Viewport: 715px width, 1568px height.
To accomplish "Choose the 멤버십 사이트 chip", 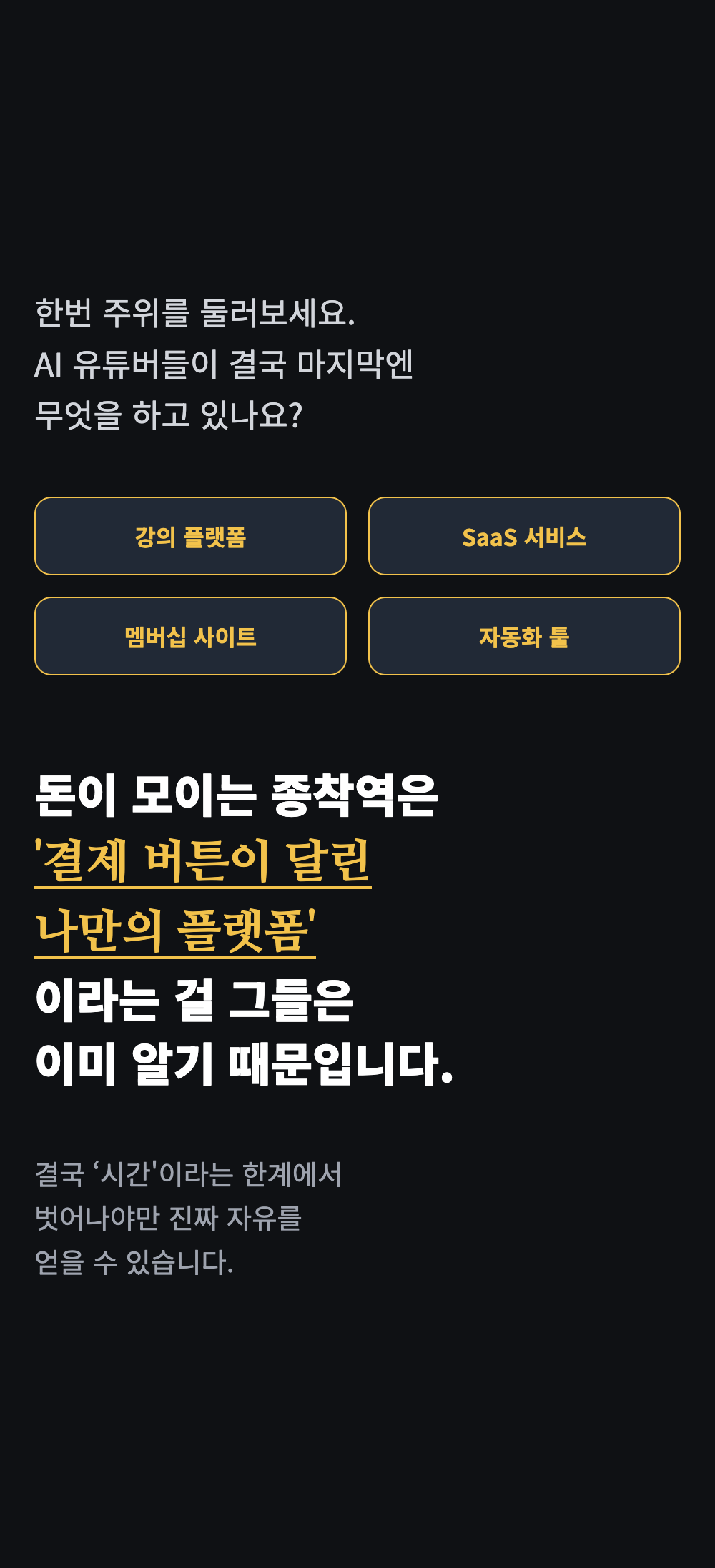I will click(x=190, y=636).
